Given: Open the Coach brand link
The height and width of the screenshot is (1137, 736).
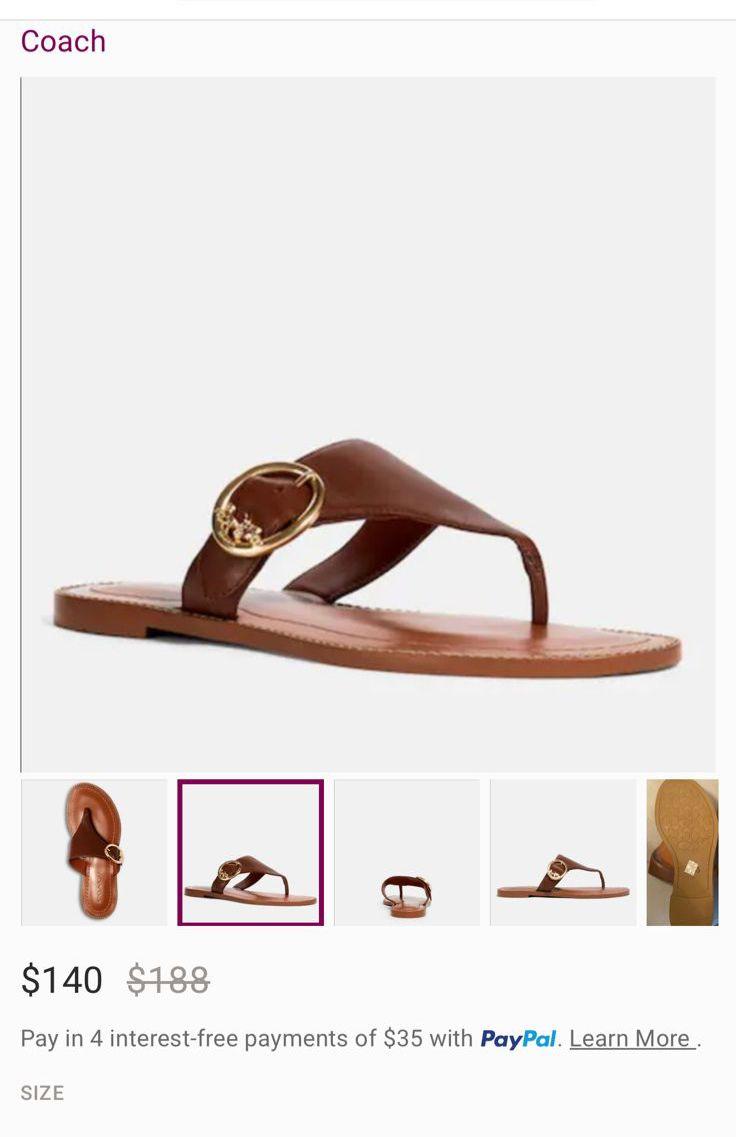Looking at the screenshot, I should coord(63,41).
